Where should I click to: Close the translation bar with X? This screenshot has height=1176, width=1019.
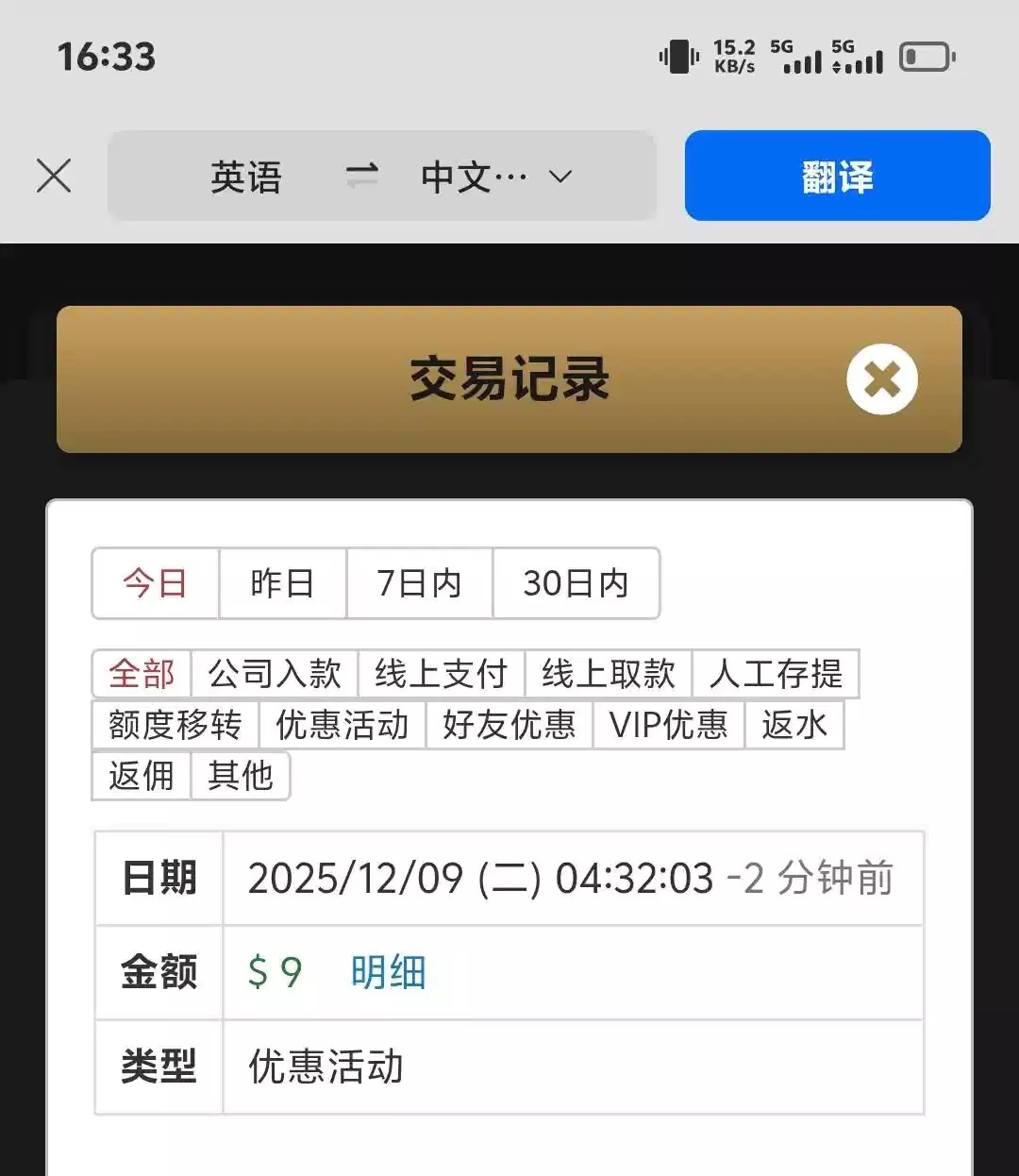(x=54, y=176)
